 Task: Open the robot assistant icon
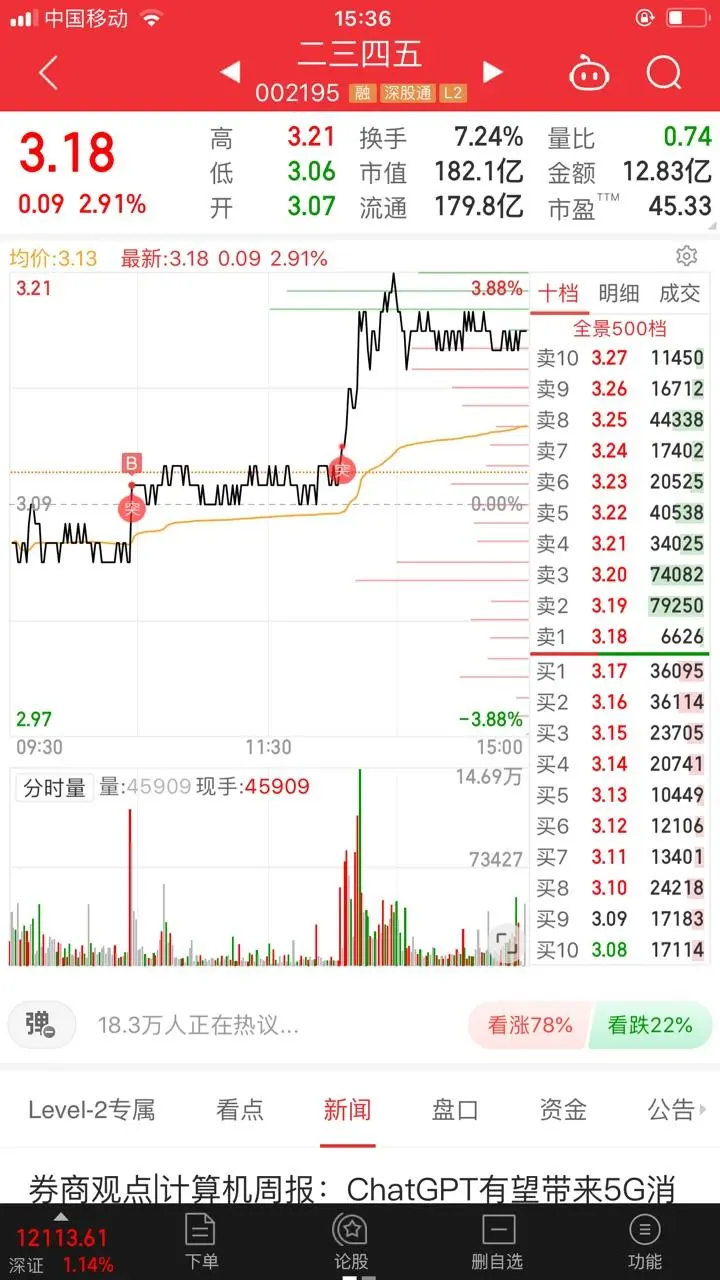click(590, 73)
